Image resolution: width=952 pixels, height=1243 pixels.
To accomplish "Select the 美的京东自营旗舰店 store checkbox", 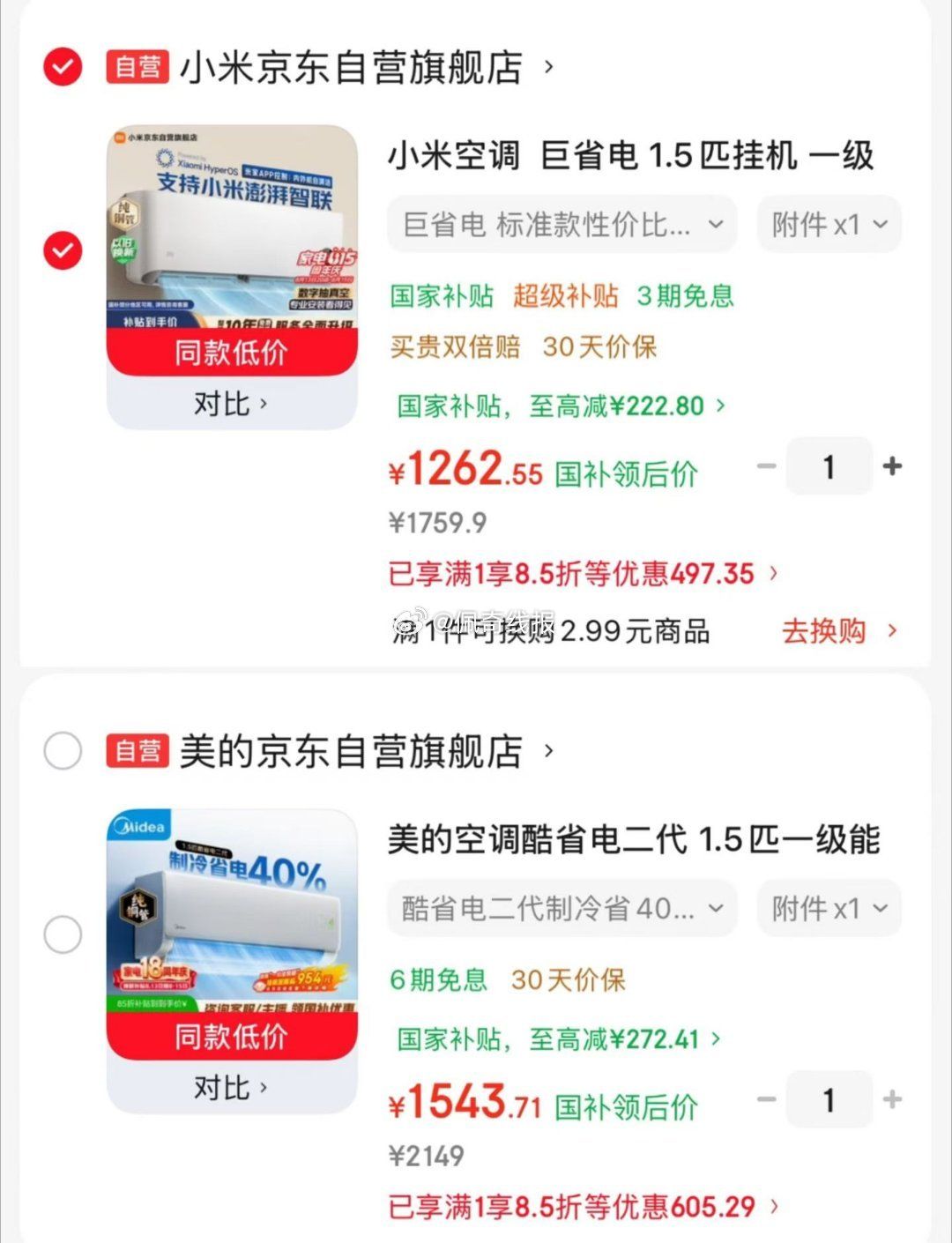I will click(63, 751).
